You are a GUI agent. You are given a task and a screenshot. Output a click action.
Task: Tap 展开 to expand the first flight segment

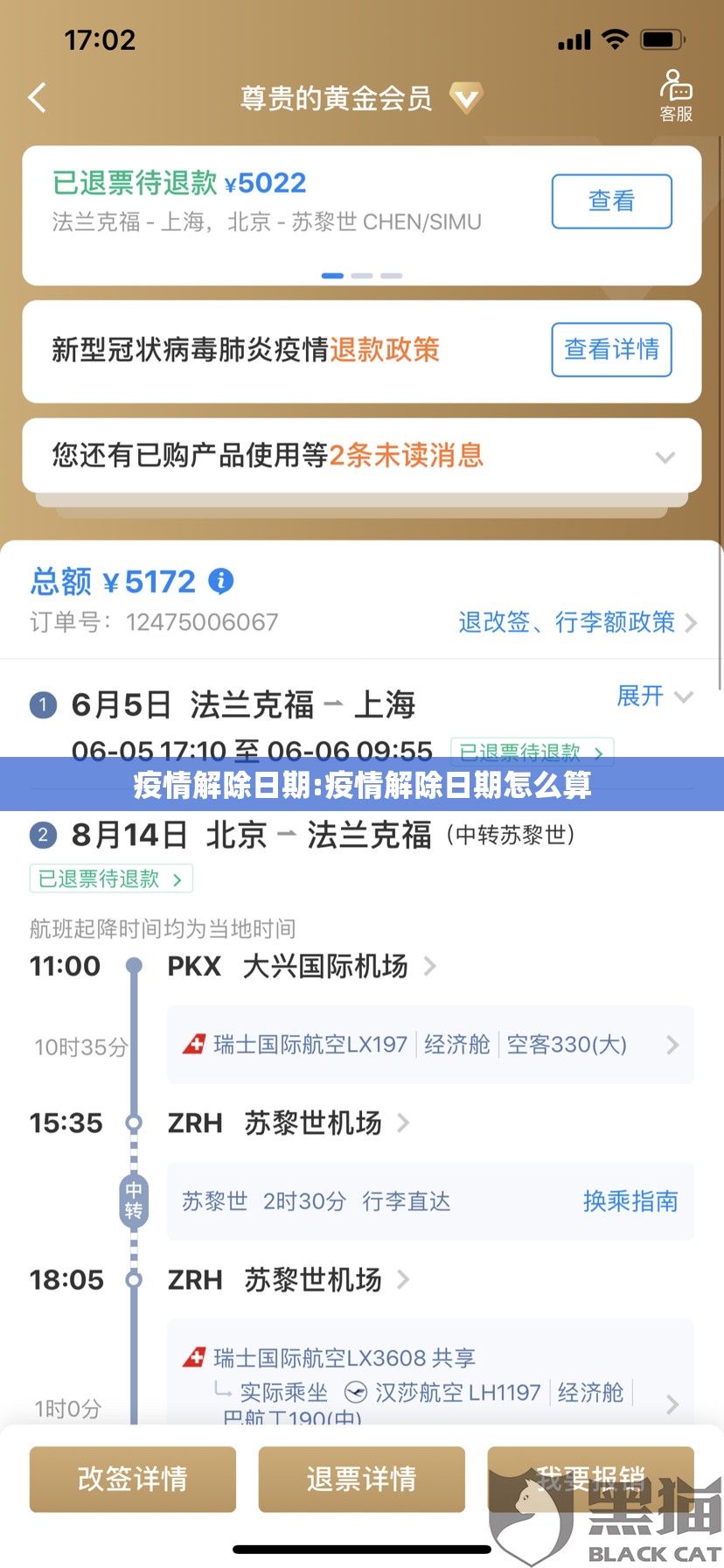pyautogui.click(x=653, y=696)
